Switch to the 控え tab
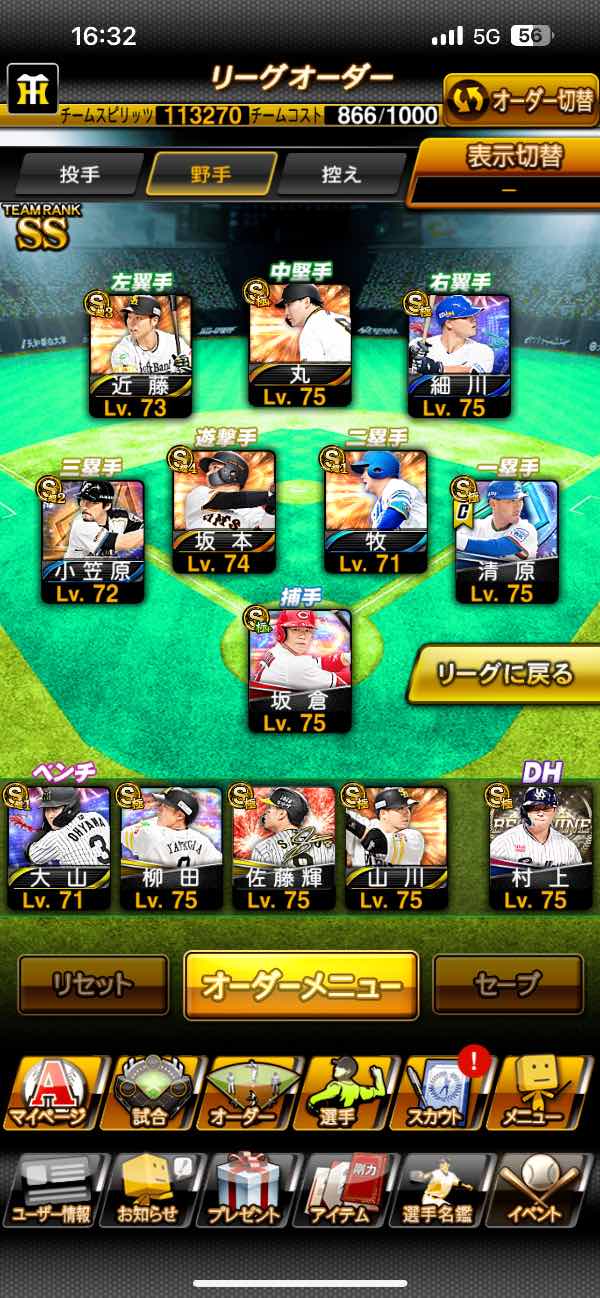Viewport: 600px width, 1298px height. coord(340,175)
